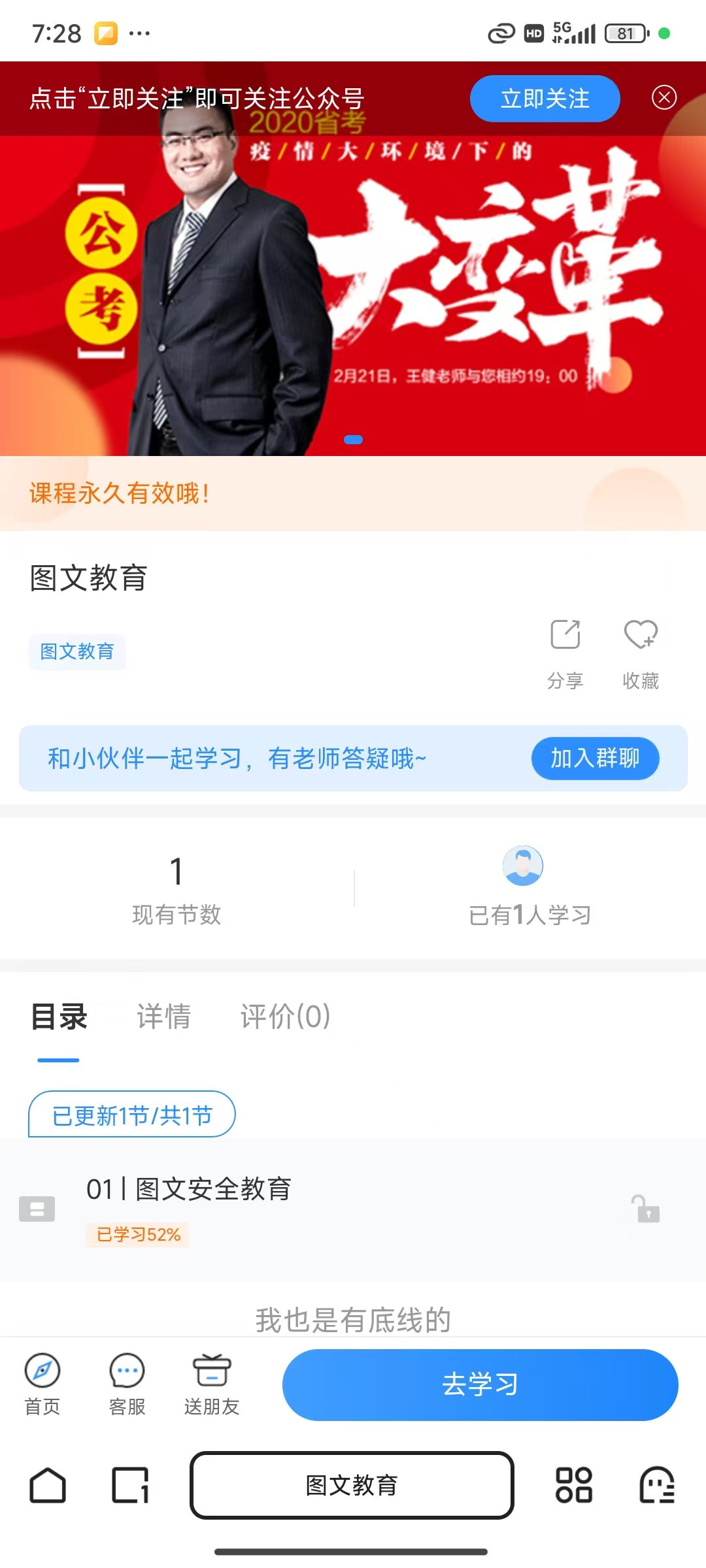Tap 送朋友 gift option
The height and width of the screenshot is (1568, 706).
tap(212, 1383)
